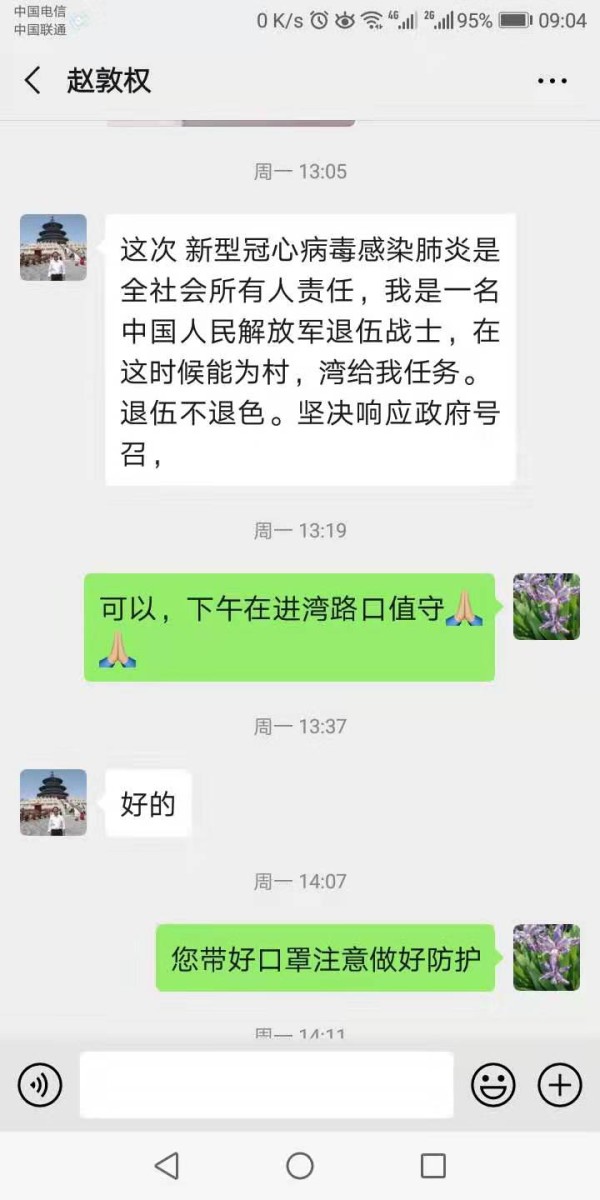Screen dimensions: 600x1200
Task: Go back from the chat with 赵敦权
Action: [x=33, y=81]
